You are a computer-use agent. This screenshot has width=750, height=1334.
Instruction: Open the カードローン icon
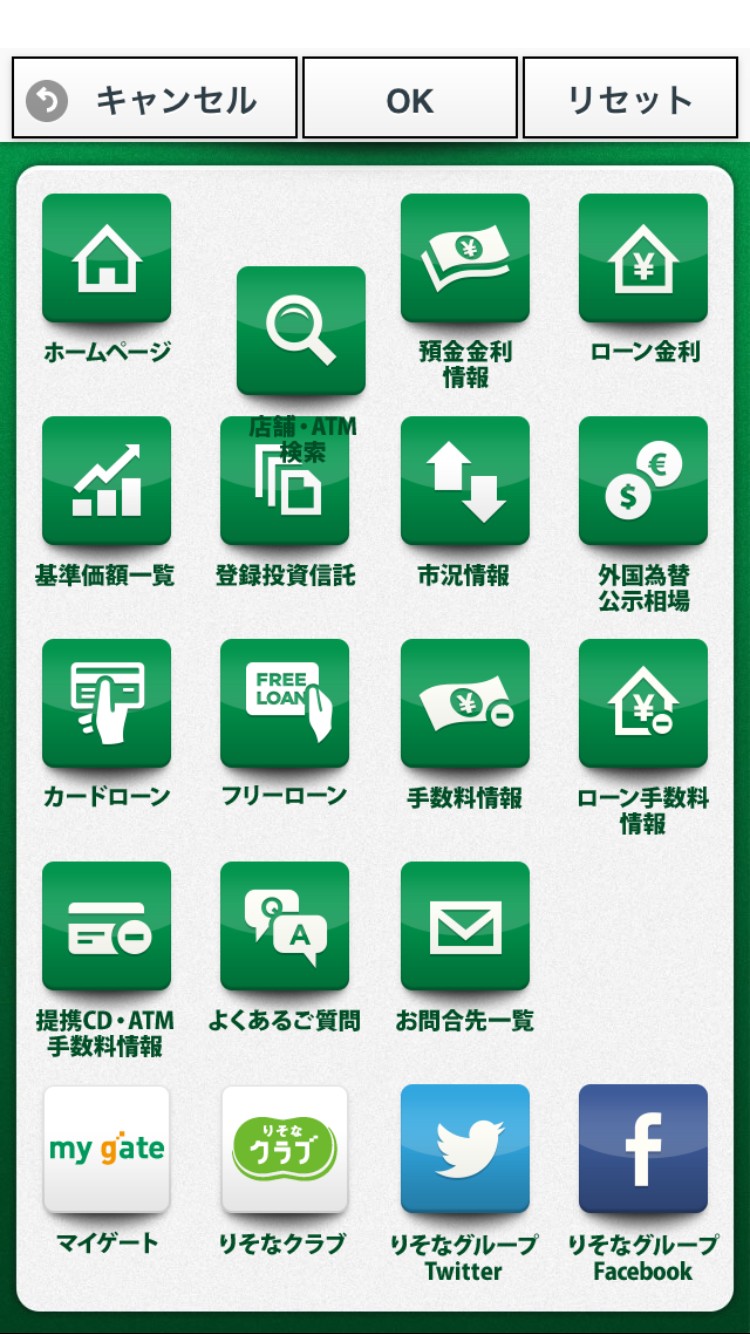(x=107, y=704)
